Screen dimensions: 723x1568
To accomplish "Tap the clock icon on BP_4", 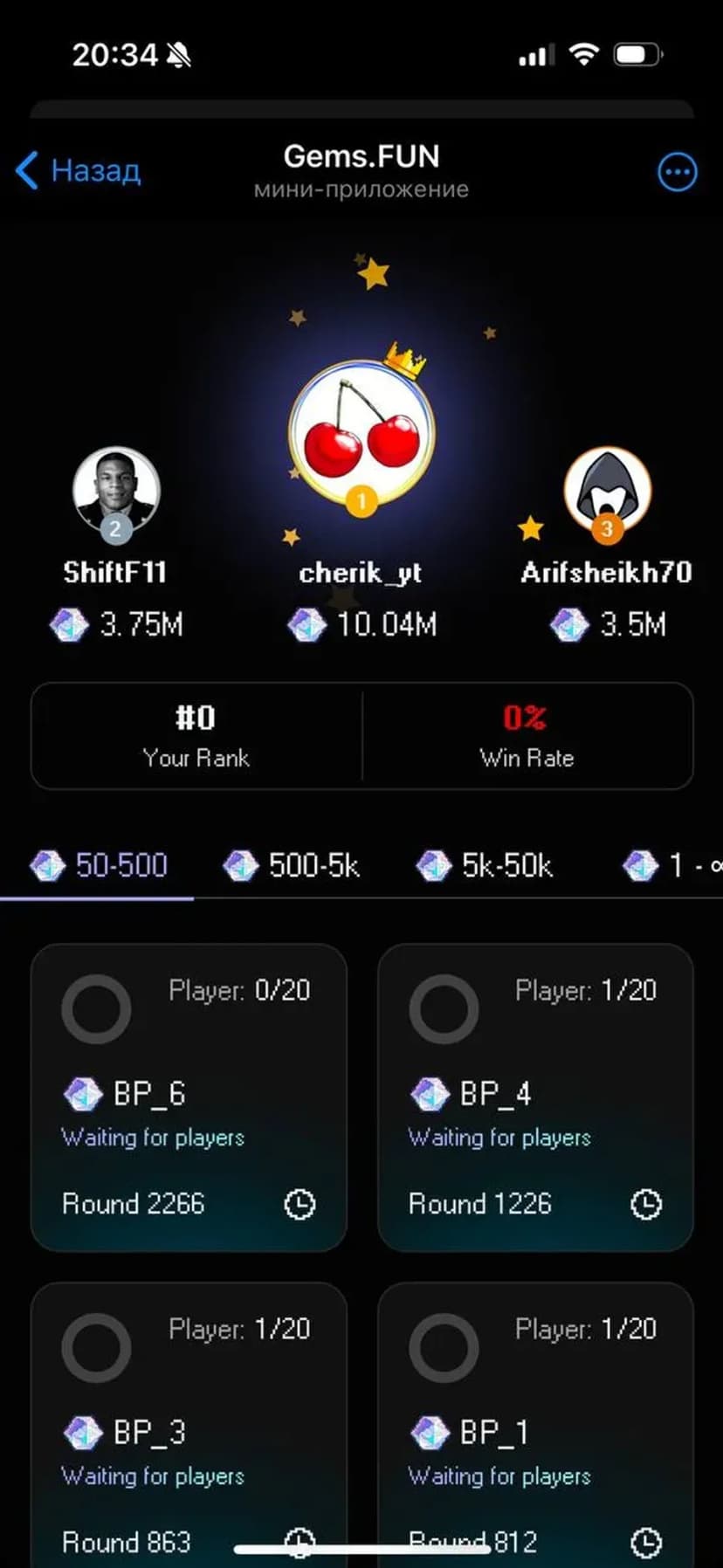I will 646,1205.
